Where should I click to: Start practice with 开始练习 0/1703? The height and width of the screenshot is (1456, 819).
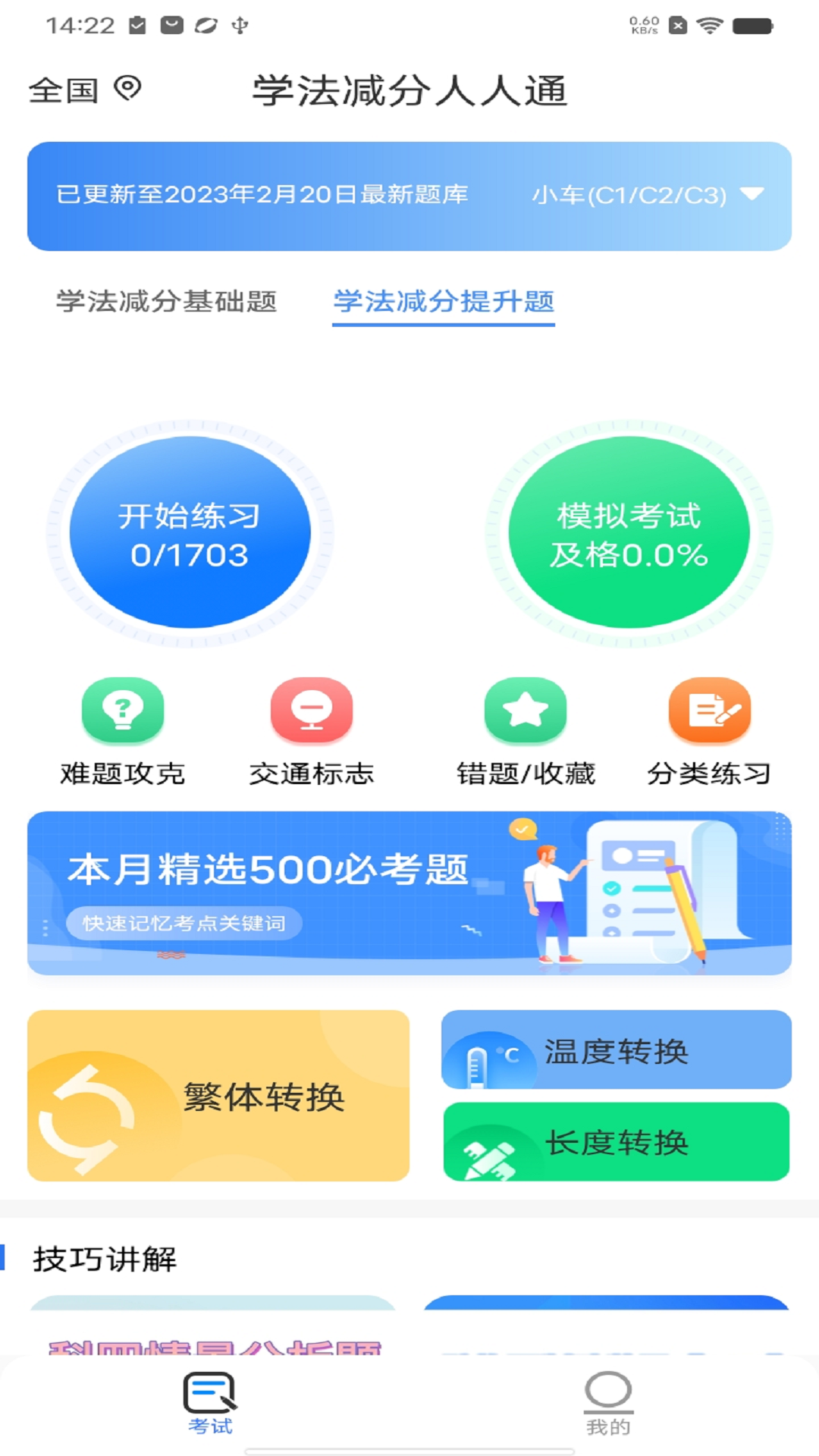[x=190, y=533]
